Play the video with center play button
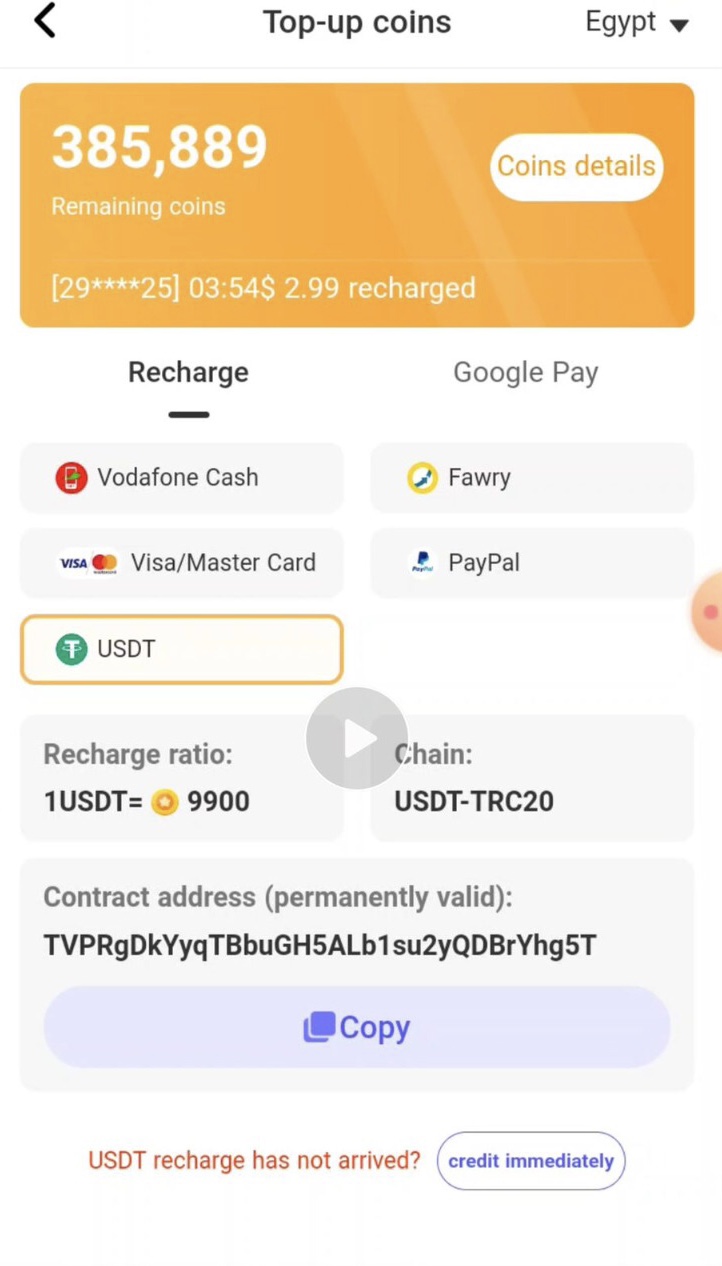 click(357, 739)
